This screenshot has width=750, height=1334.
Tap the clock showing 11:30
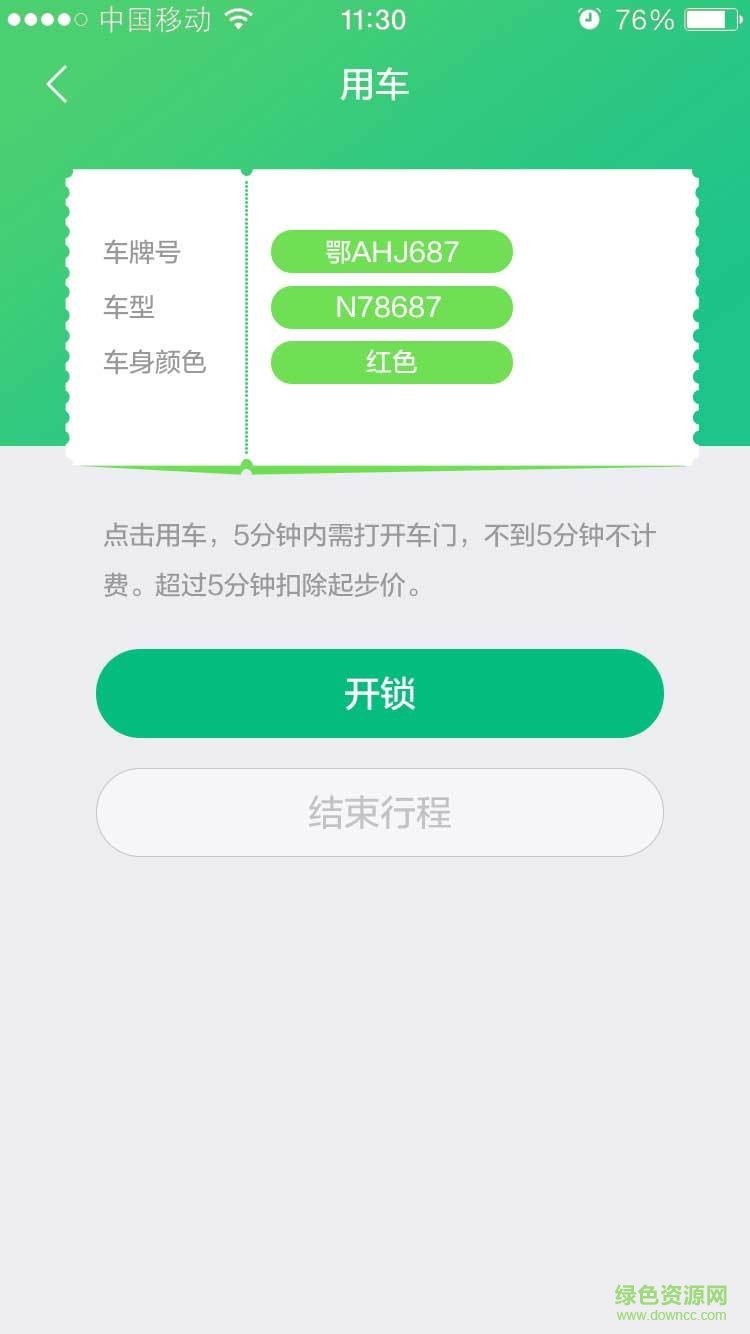(x=375, y=20)
